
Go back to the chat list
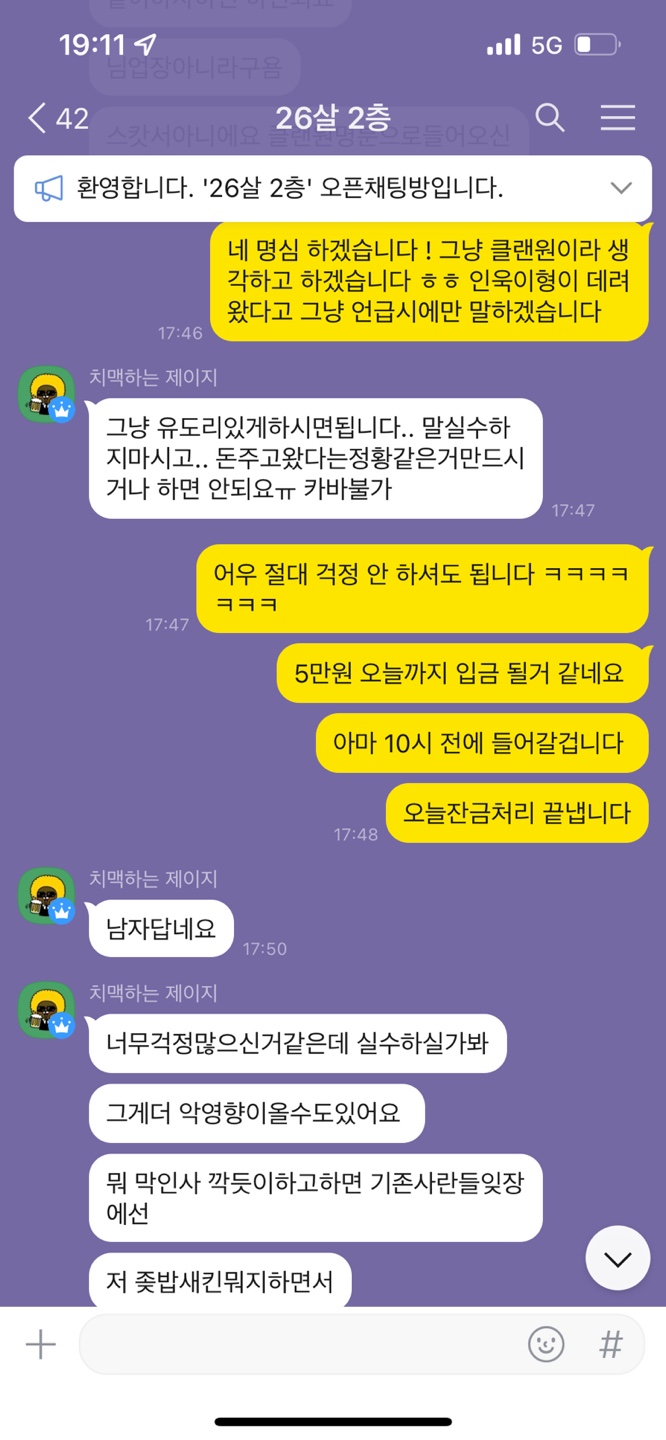(x=40, y=118)
